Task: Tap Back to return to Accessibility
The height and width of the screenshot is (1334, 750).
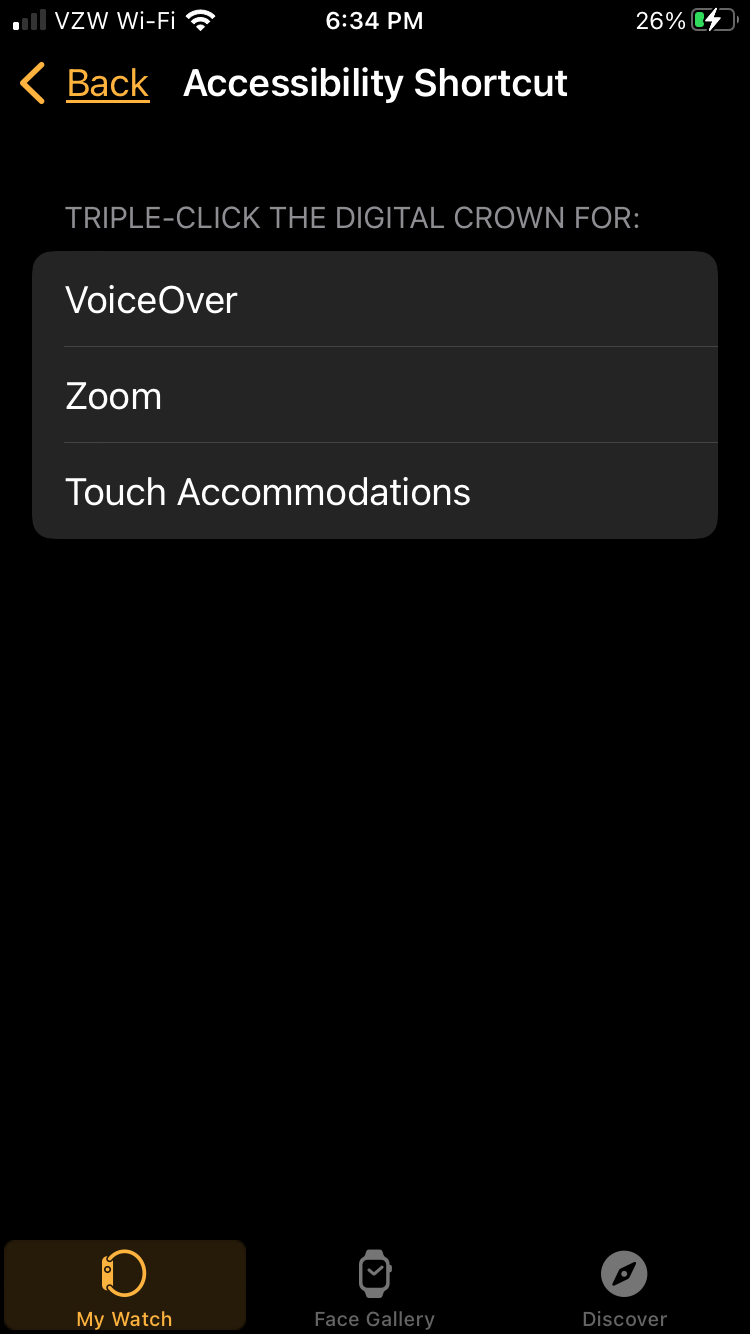Action: coord(107,83)
